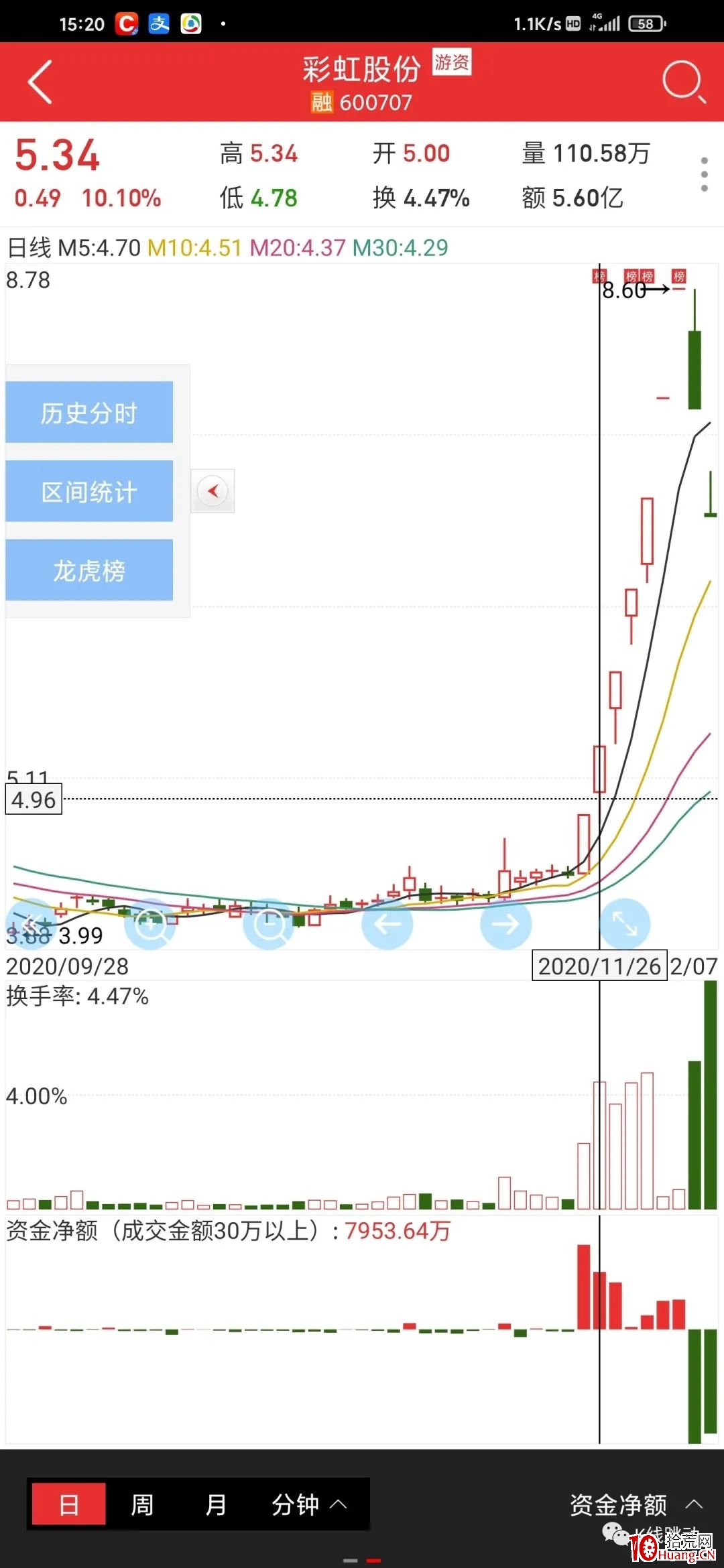Select 区间统计 interval statistics
The width and height of the screenshot is (724, 1568).
tap(89, 491)
